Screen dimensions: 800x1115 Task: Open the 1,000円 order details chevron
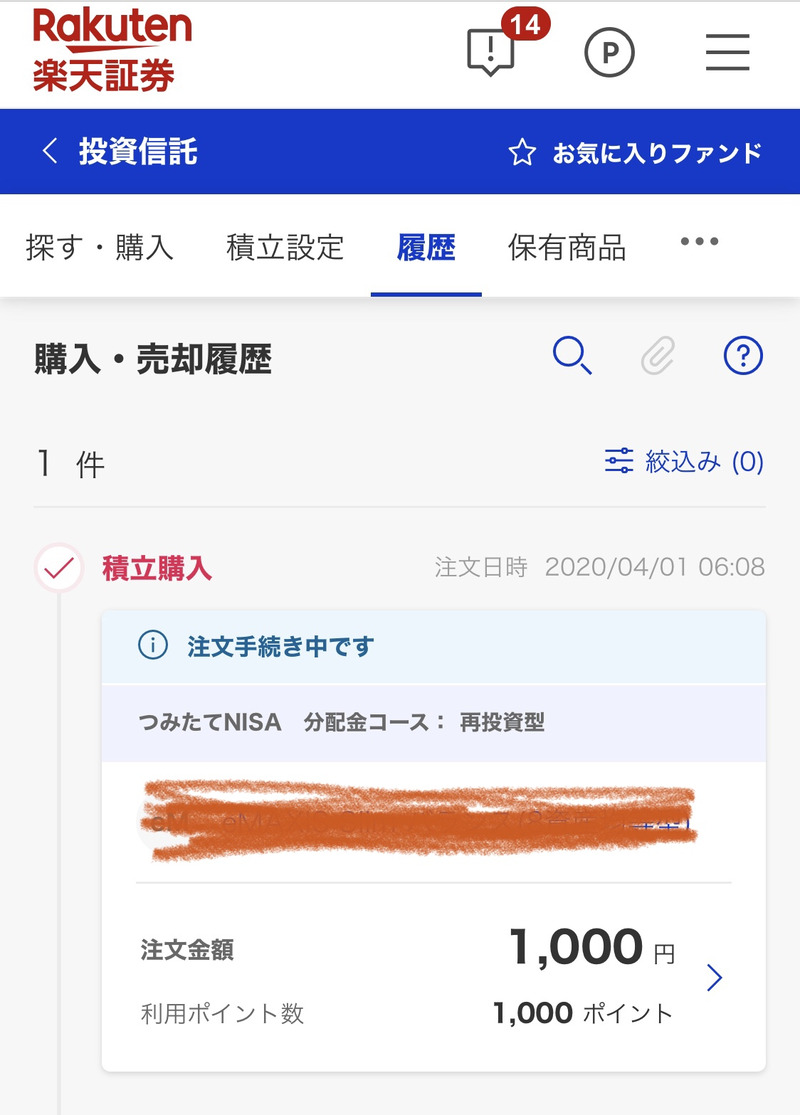[714, 978]
